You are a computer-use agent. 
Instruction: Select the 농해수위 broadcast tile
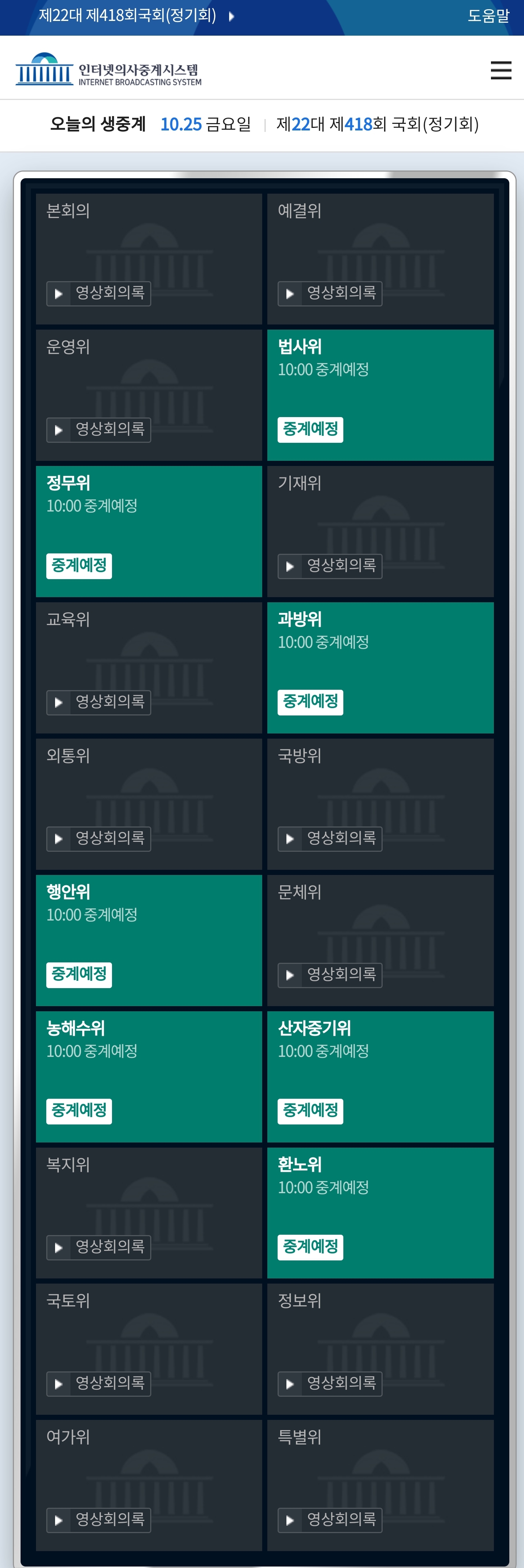(x=148, y=1076)
